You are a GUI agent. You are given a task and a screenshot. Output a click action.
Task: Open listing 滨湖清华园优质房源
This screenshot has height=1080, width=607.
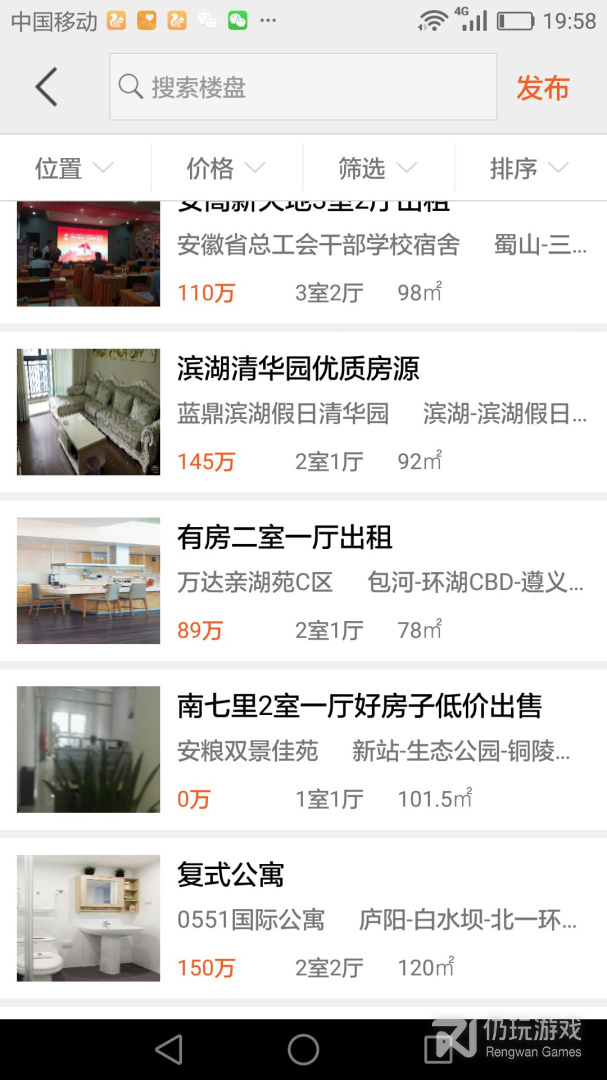303,412
